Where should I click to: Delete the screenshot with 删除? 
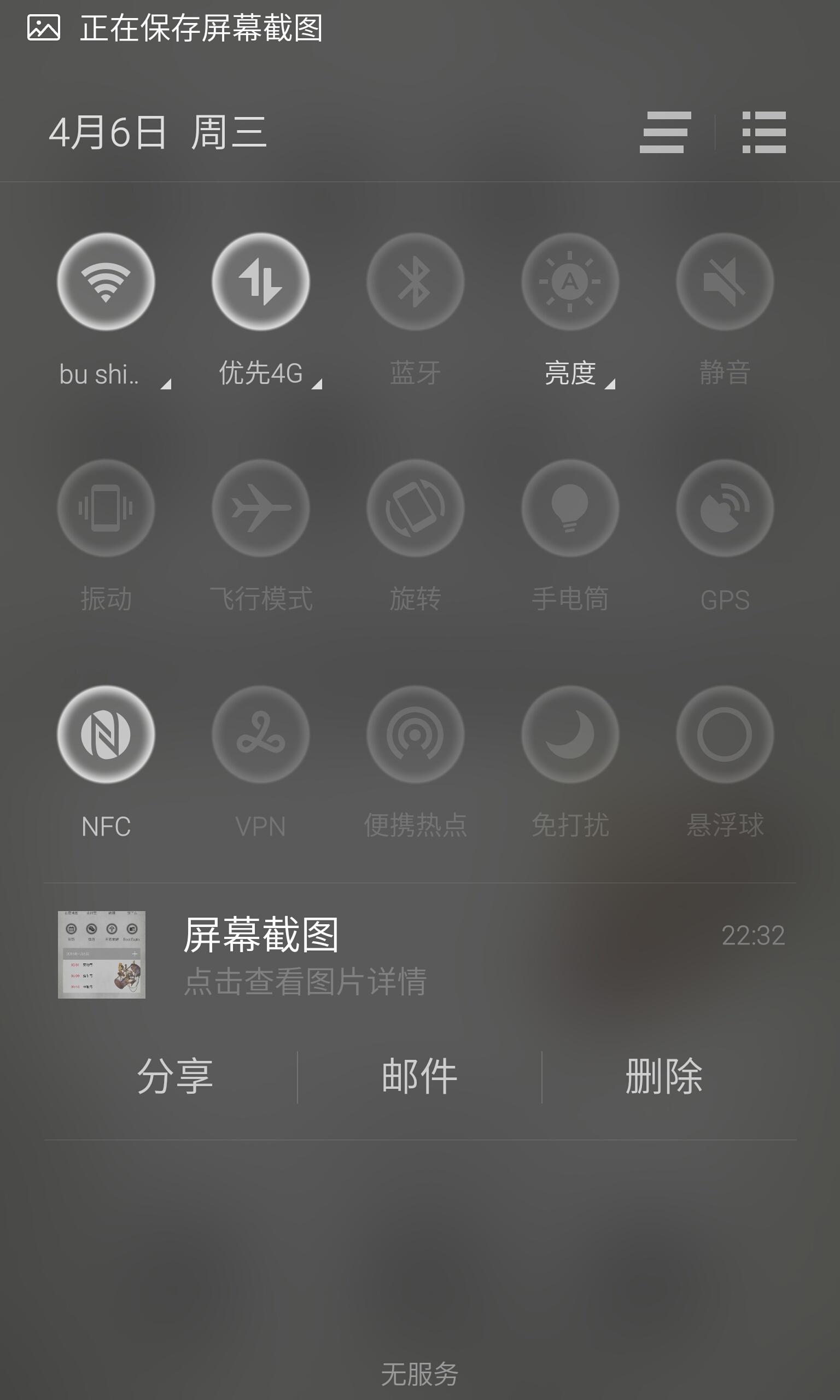664,1076
